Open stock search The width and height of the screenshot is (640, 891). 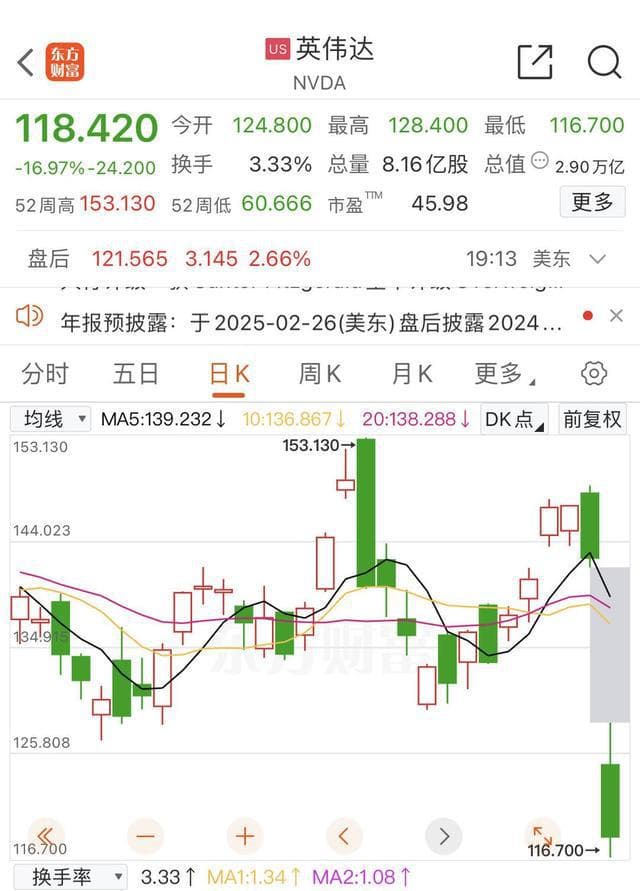pyautogui.click(x=604, y=63)
